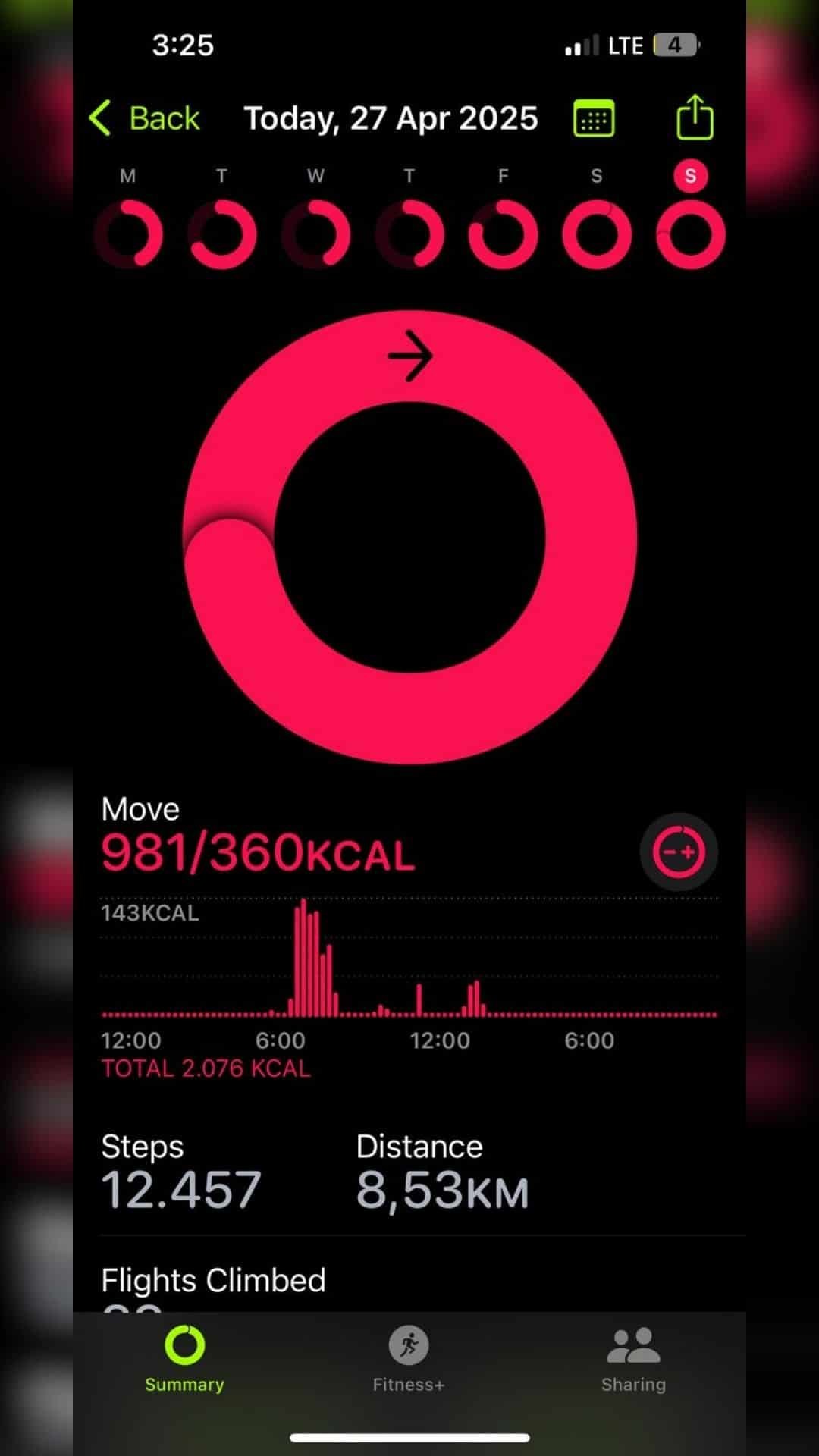
Task: Select Monday's activity ring
Action: click(x=128, y=234)
